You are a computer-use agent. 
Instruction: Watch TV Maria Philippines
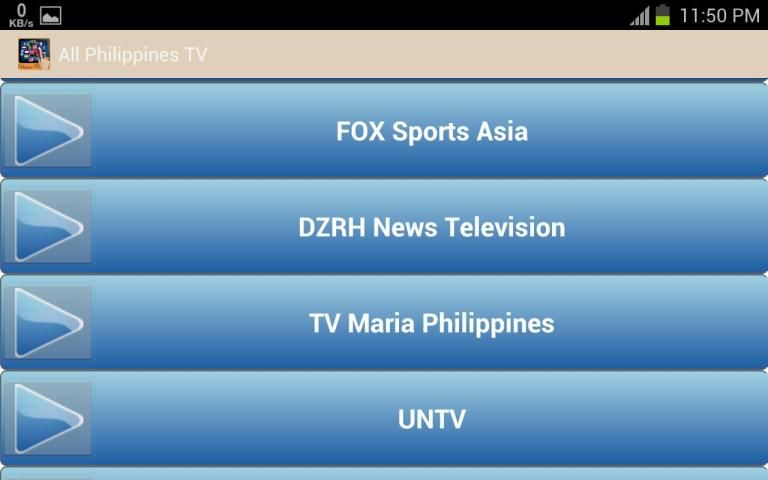431,323
